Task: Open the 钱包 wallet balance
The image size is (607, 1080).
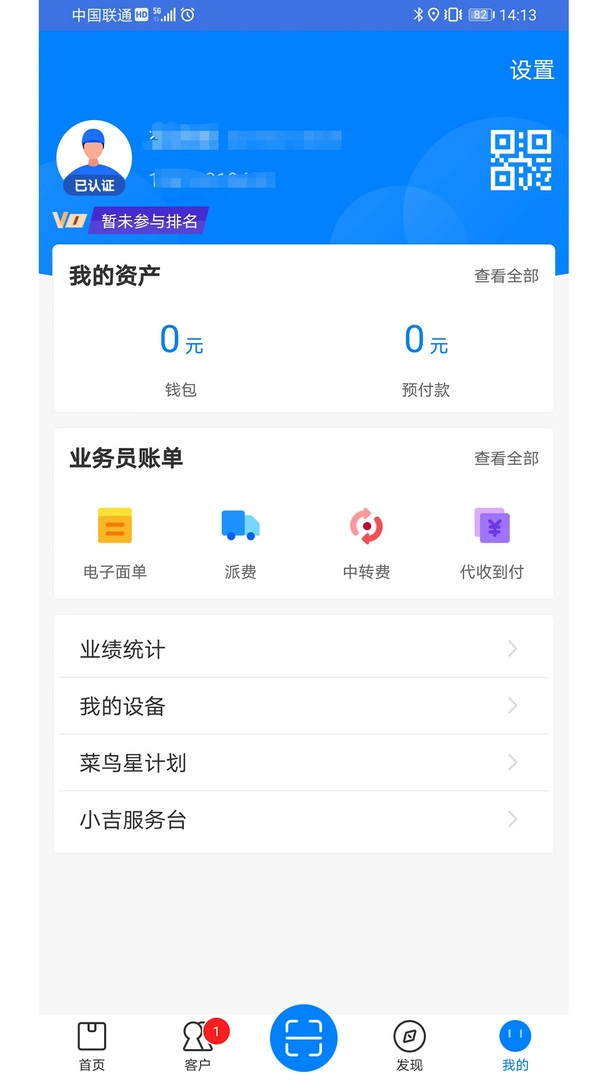Action: (x=181, y=355)
